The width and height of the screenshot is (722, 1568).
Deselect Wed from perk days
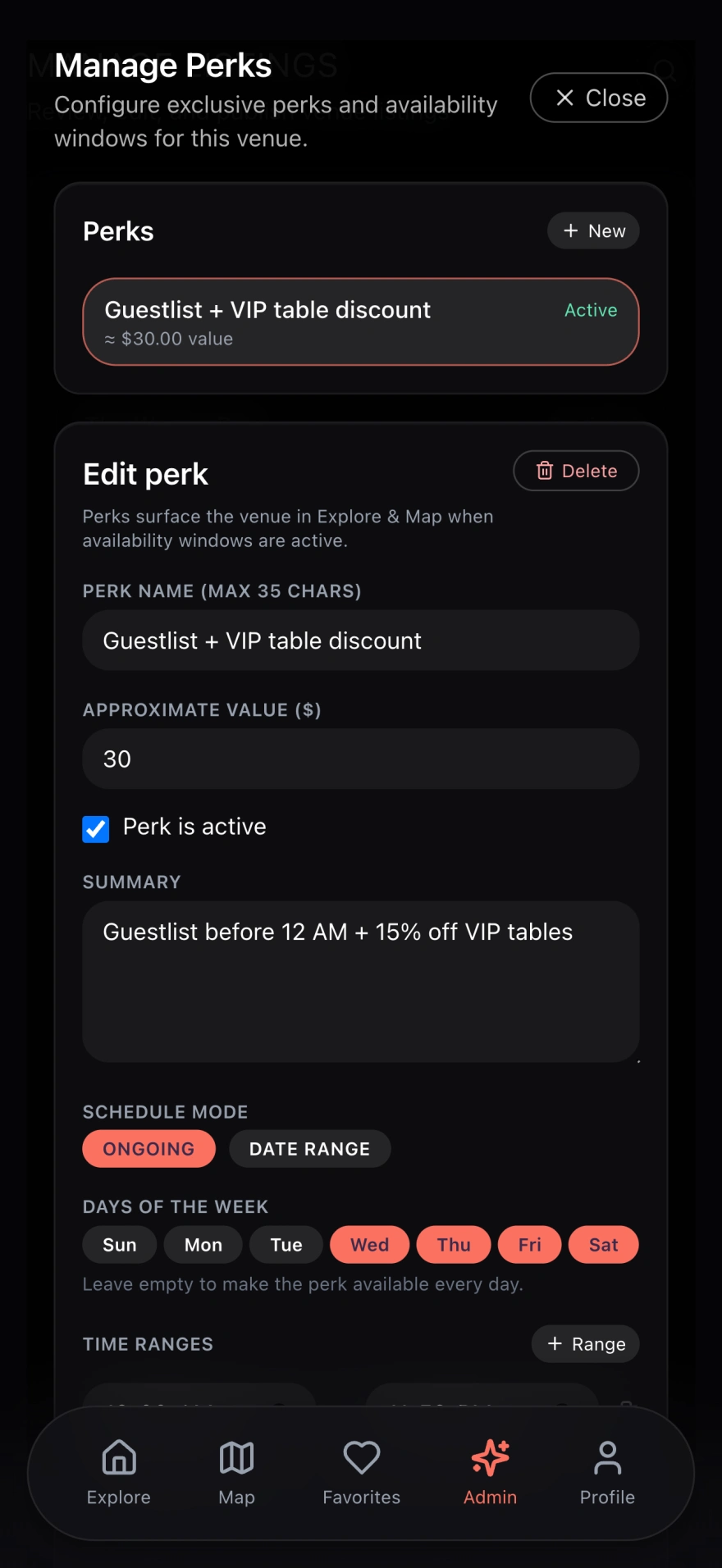(370, 1245)
